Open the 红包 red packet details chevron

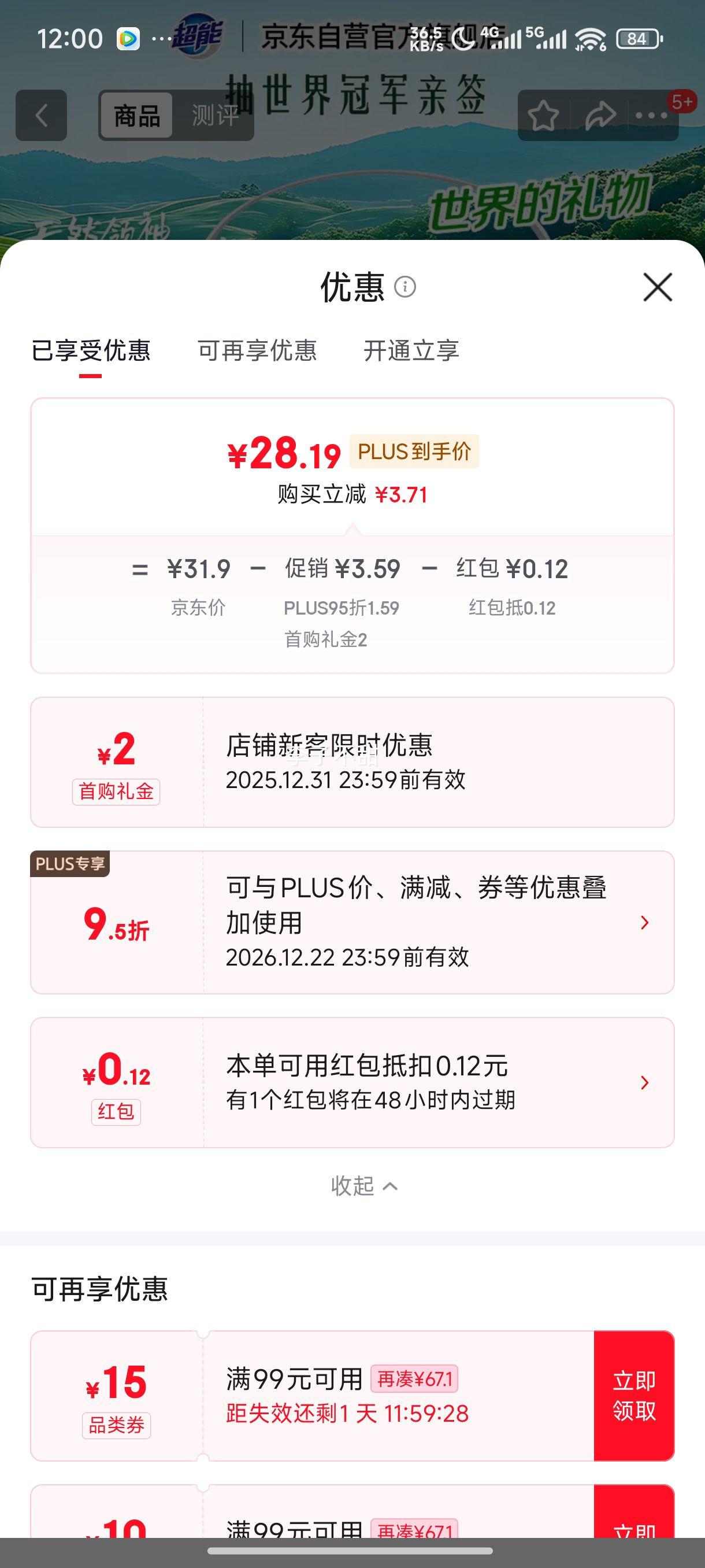[644, 1082]
